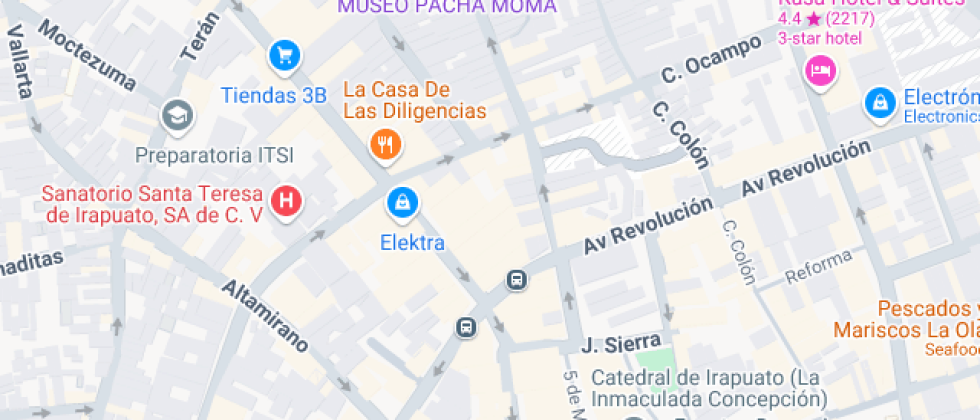Open the pink 3-star hotel pin
The width and height of the screenshot is (980, 420).
[820, 72]
